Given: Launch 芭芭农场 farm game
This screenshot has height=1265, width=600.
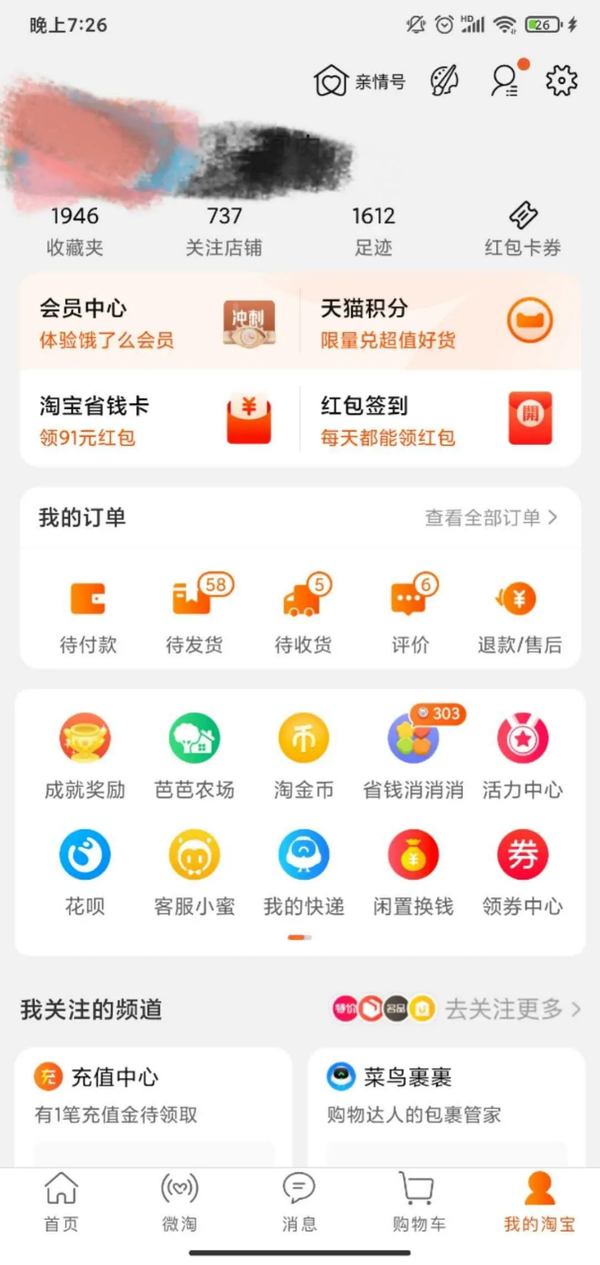Looking at the screenshot, I should (194, 756).
